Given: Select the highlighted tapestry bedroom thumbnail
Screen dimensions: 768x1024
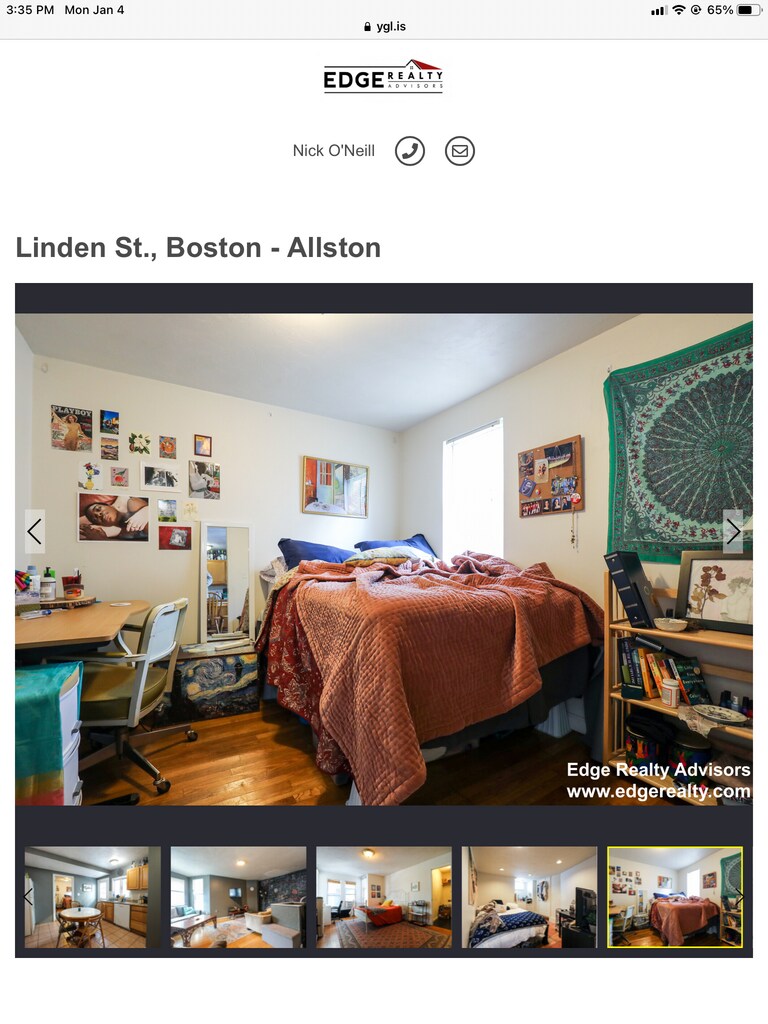Looking at the screenshot, I should point(674,897).
